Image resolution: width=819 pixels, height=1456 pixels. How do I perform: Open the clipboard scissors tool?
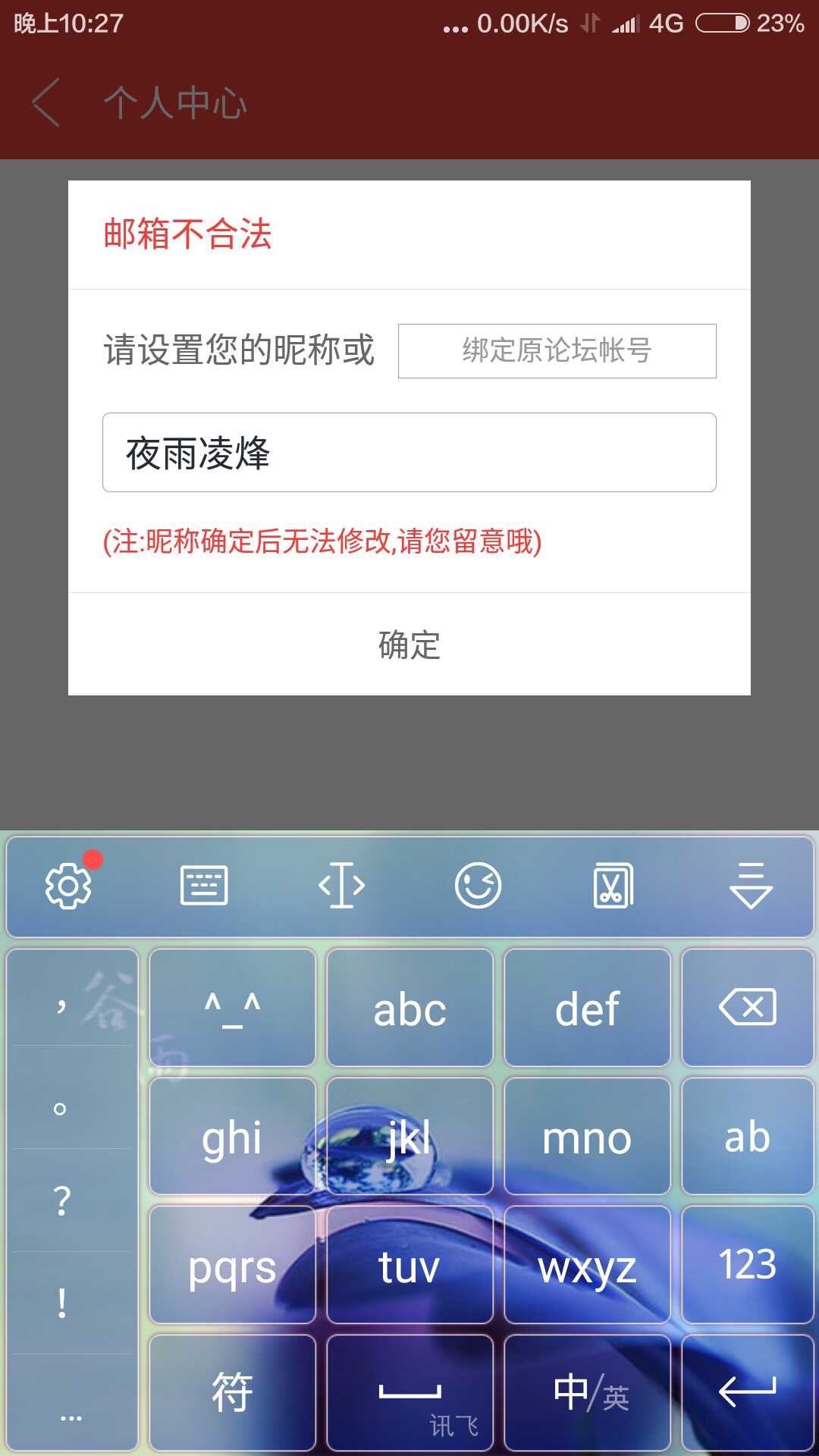(613, 886)
